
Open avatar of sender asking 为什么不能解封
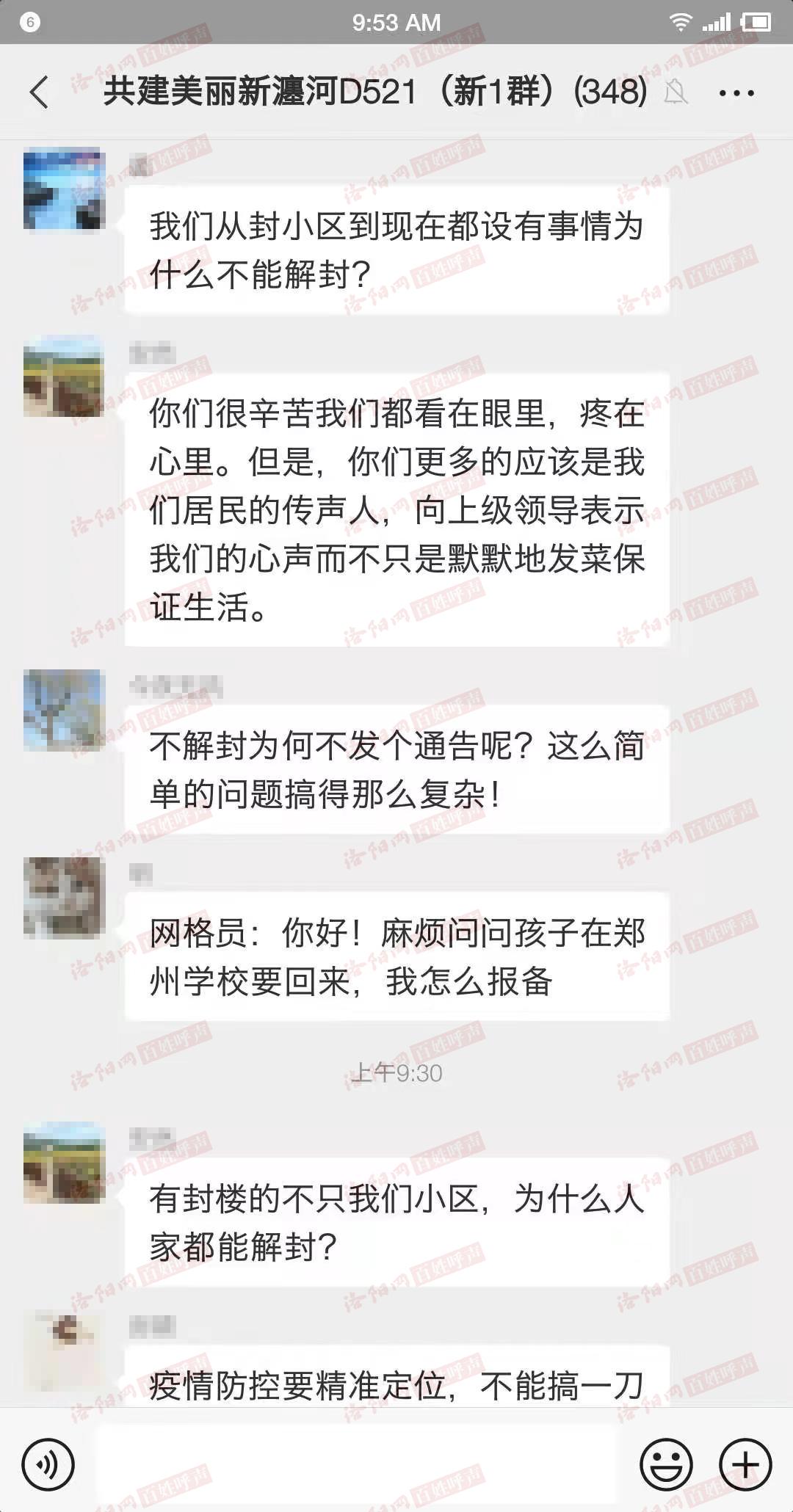pos(64,189)
